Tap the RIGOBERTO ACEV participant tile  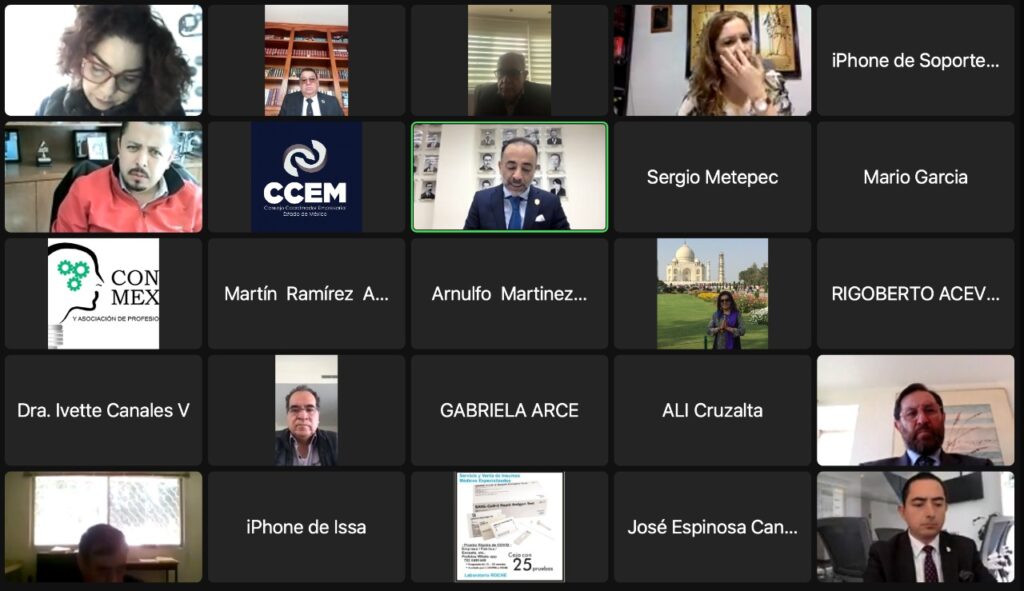click(x=915, y=294)
